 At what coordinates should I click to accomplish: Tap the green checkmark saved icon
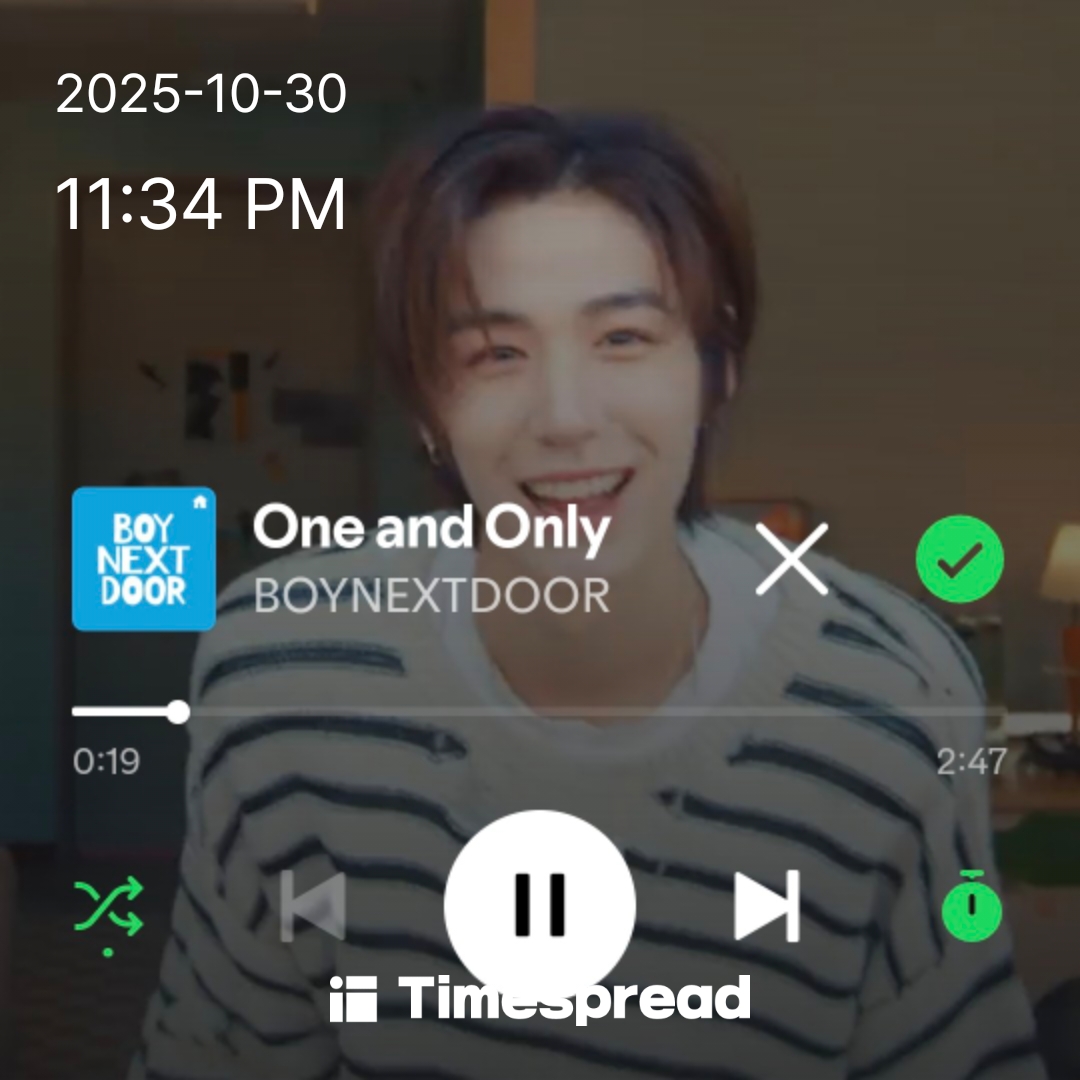[x=959, y=559]
